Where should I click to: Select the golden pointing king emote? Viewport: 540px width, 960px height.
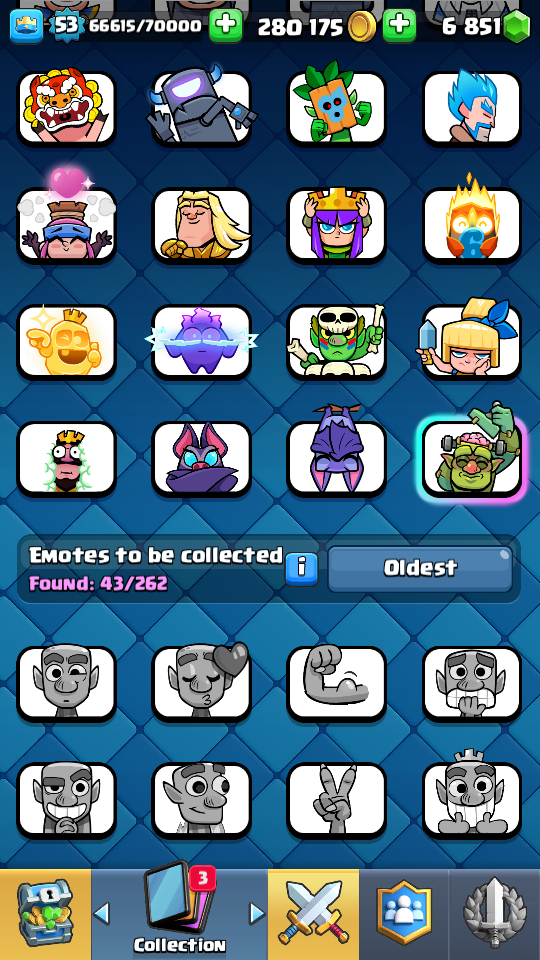tap(67, 342)
